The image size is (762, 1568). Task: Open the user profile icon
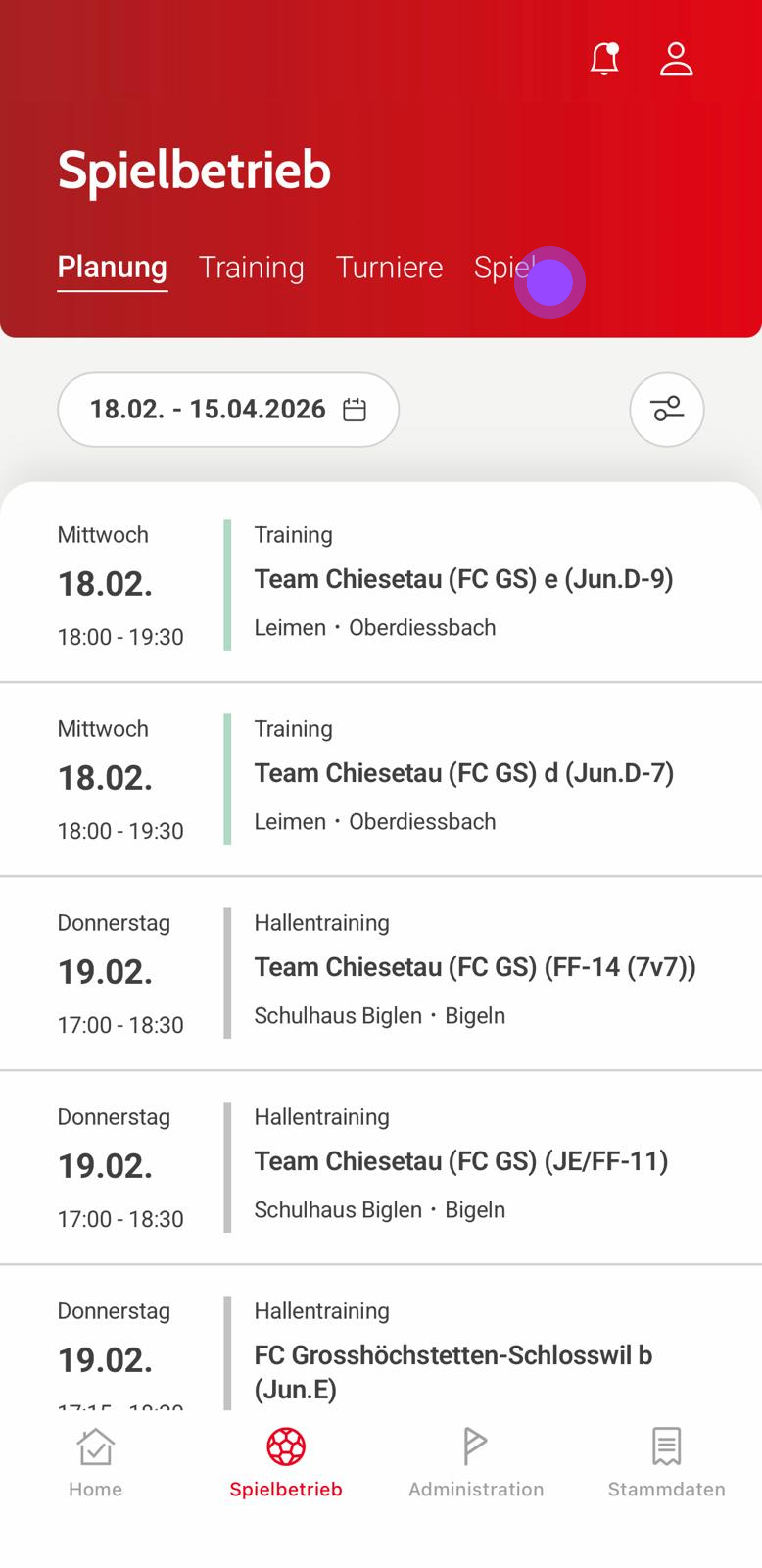point(676,60)
